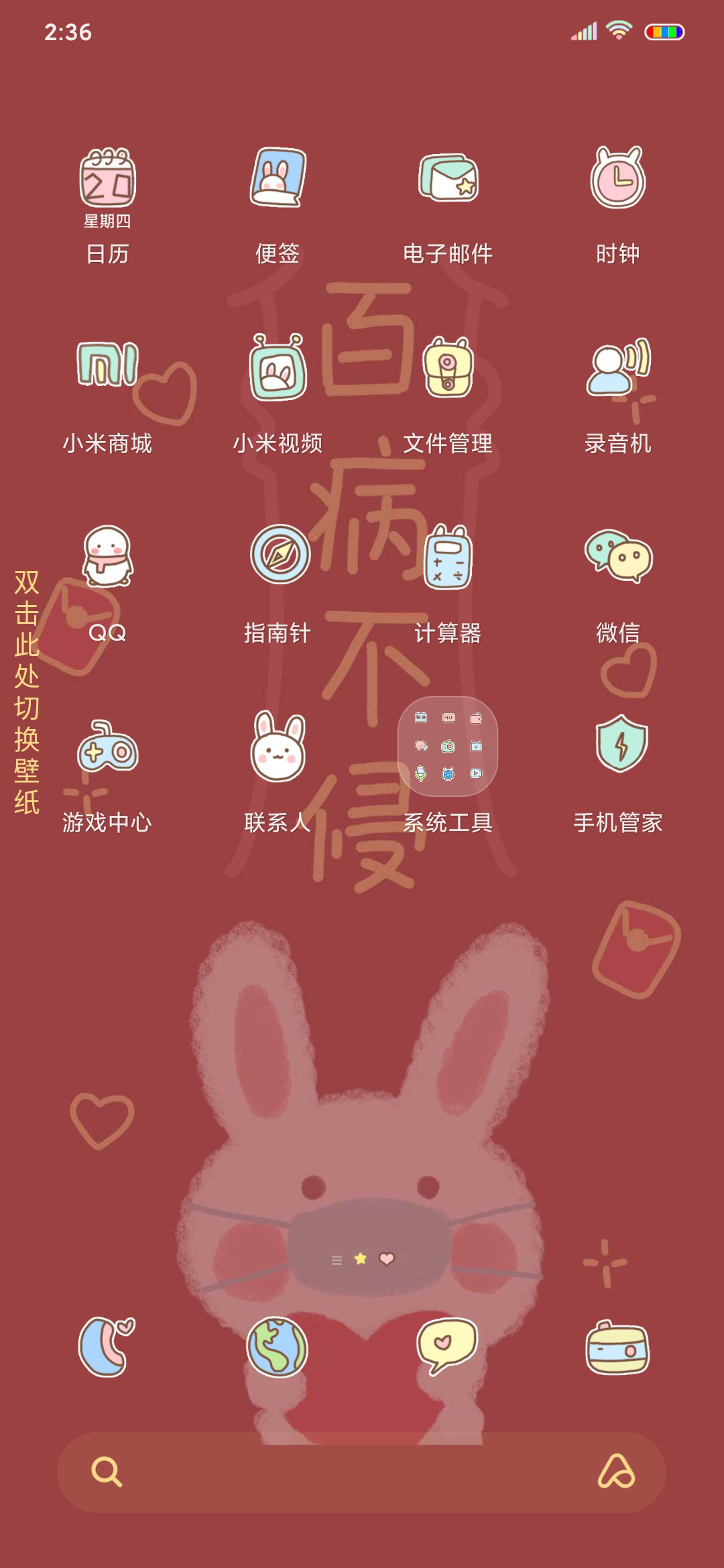Open the phone dialer in dock
Image resolution: width=724 pixels, height=1568 pixels.
[x=106, y=1347]
